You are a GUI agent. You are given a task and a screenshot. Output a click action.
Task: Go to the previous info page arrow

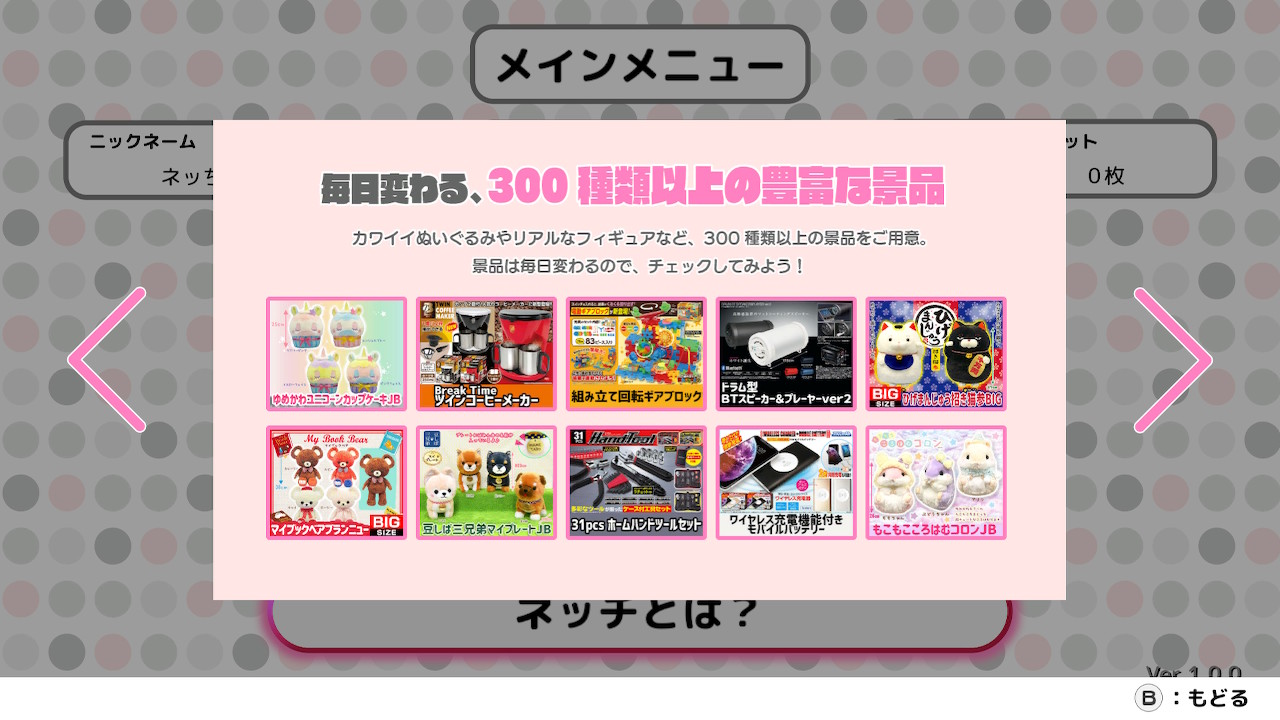(x=106, y=360)
